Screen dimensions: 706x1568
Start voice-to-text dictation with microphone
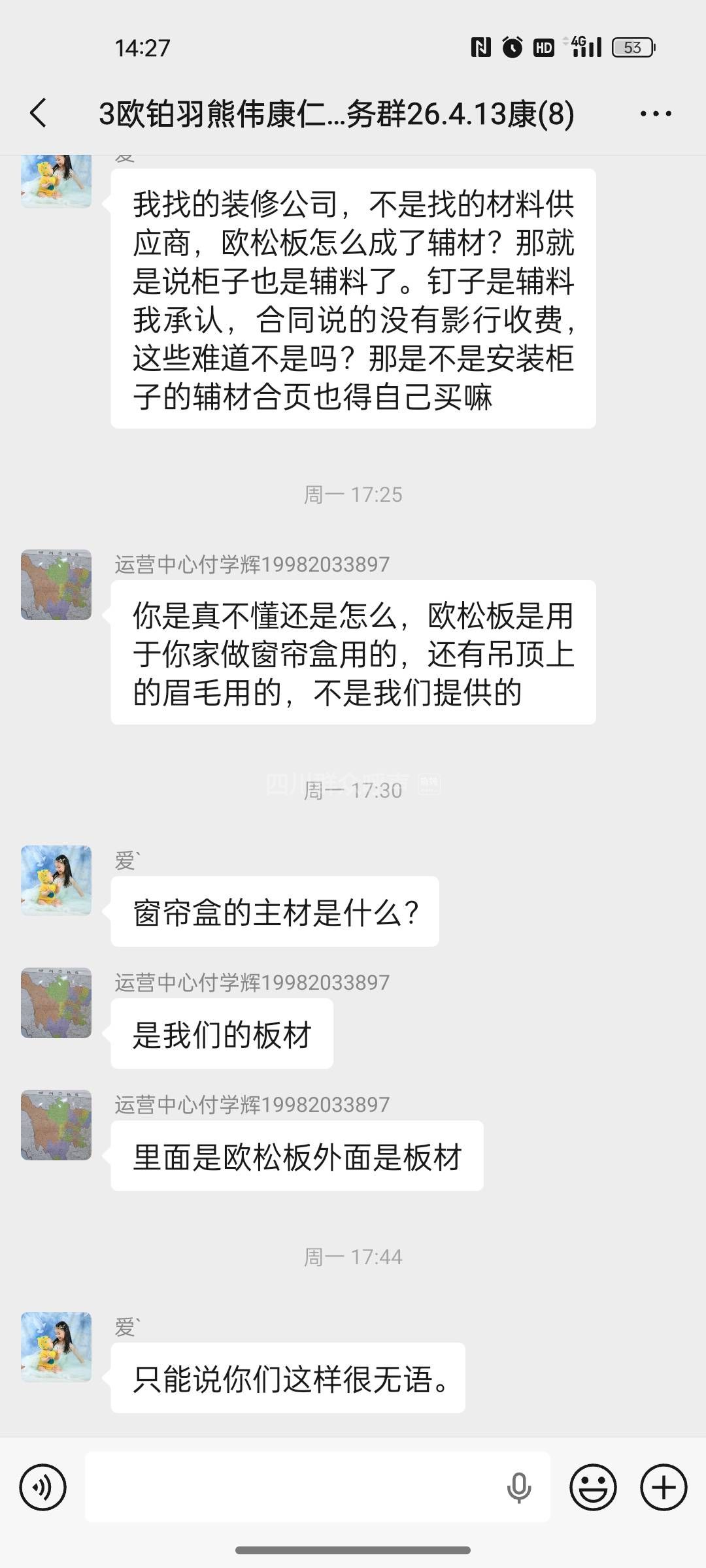point(519,1488)
